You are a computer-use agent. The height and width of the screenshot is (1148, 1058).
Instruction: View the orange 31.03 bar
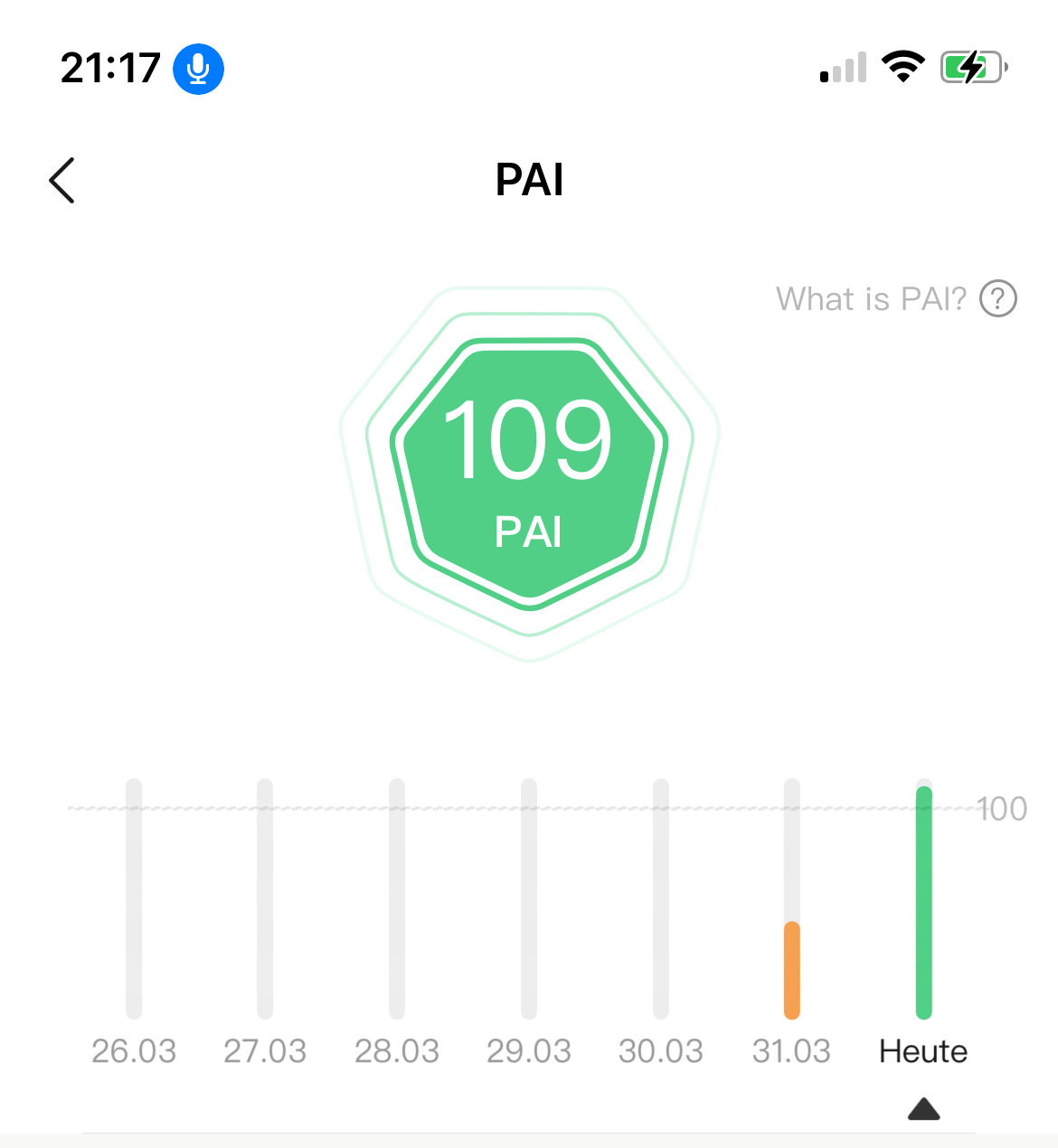pyautogui.click(x=792, y=969)
